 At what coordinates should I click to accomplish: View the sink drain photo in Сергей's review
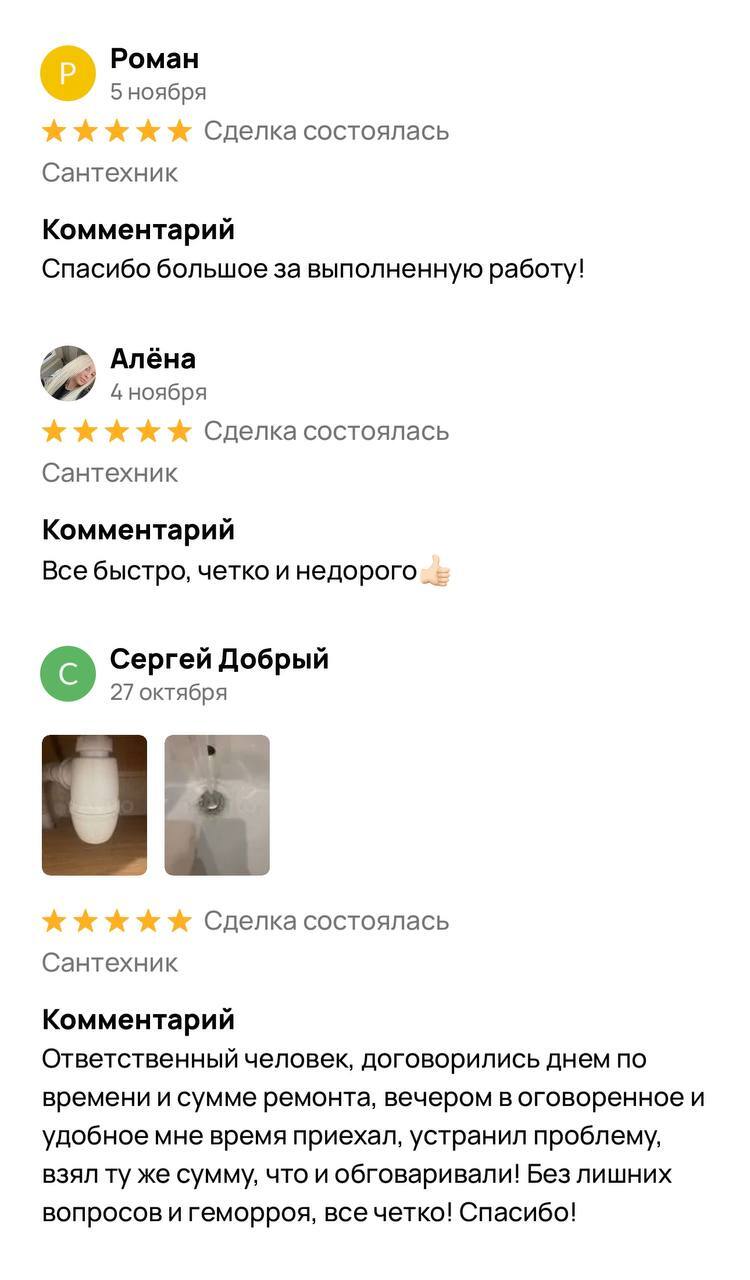[x=217, y=805]
